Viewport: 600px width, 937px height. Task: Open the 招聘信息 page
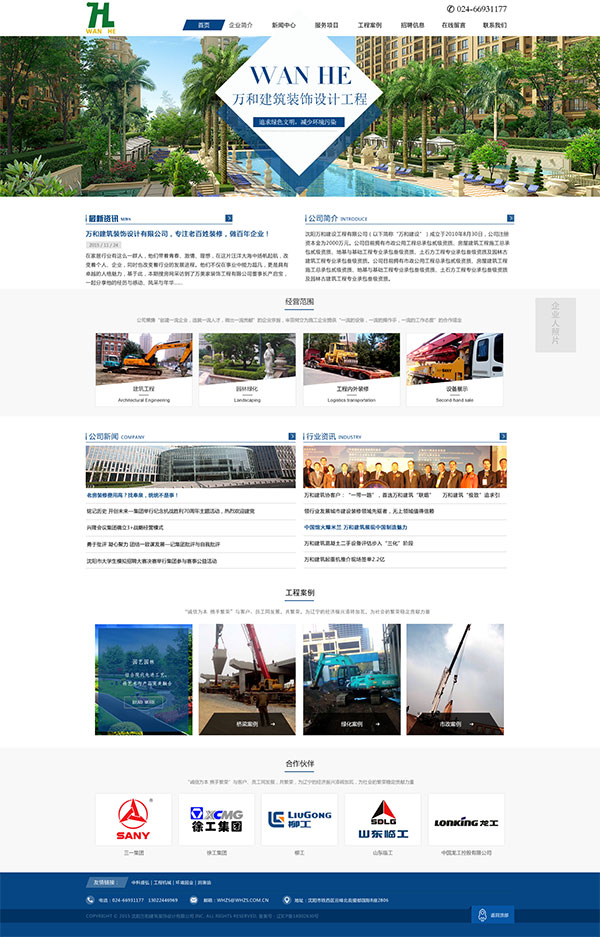[x=412, y=24]
